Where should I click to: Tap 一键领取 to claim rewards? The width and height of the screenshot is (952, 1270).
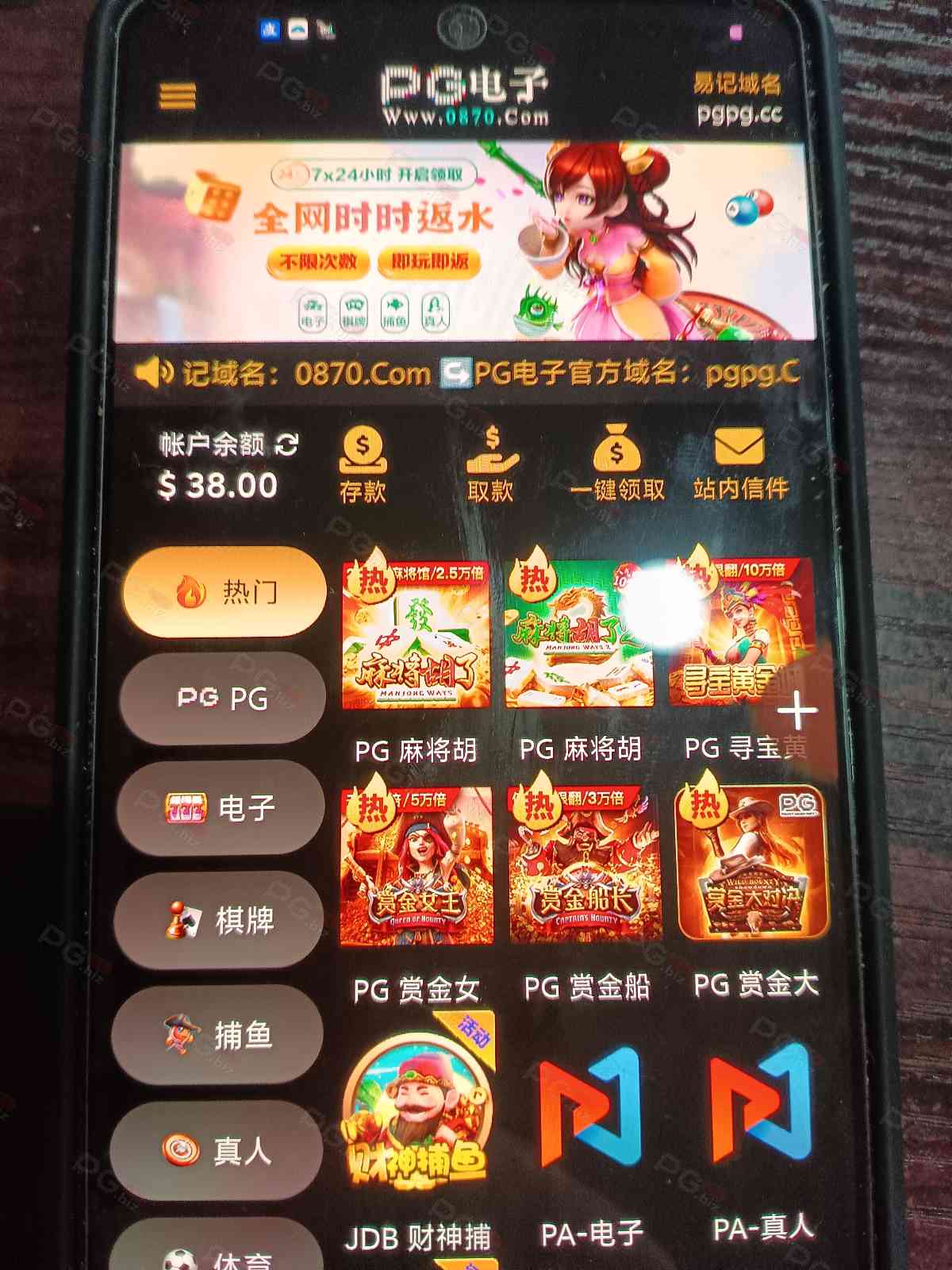click(x=617, y=466)
